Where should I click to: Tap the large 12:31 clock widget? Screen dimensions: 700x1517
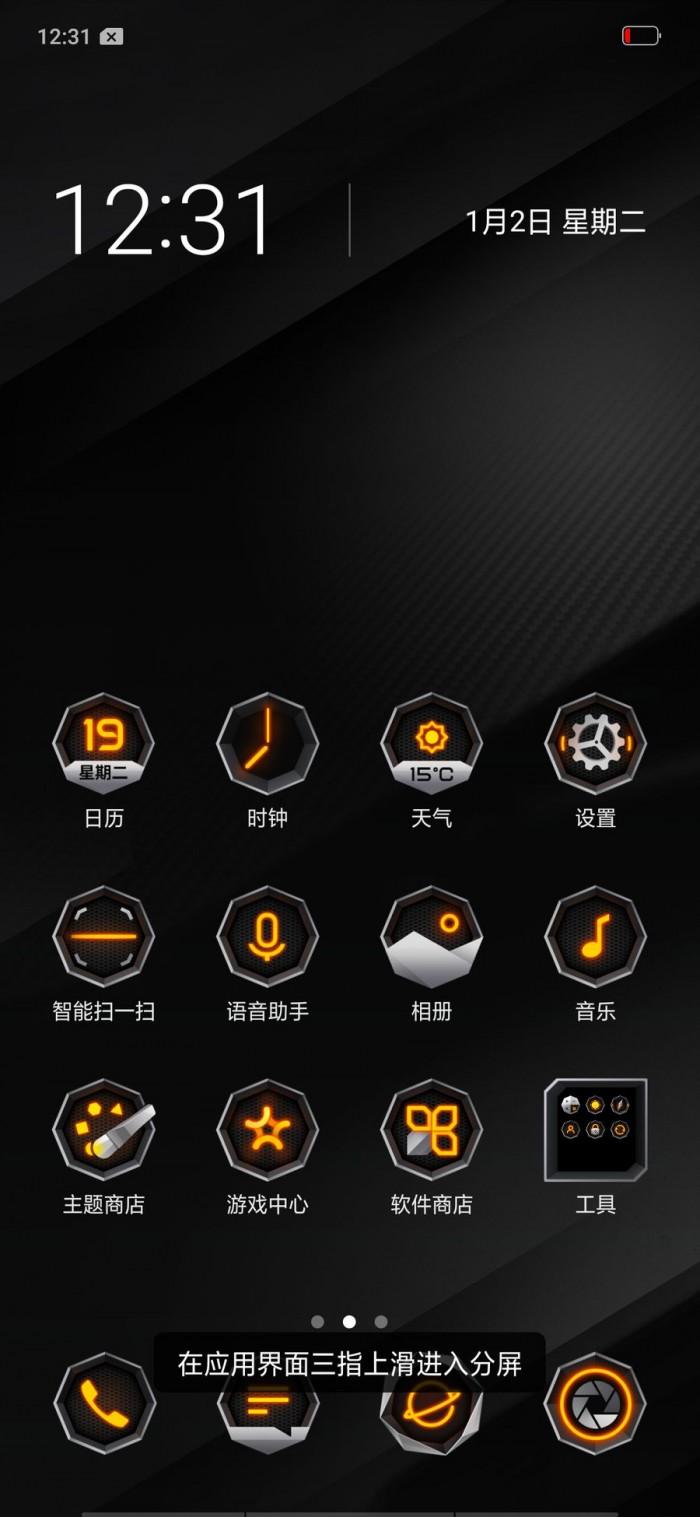coord(164,220)
